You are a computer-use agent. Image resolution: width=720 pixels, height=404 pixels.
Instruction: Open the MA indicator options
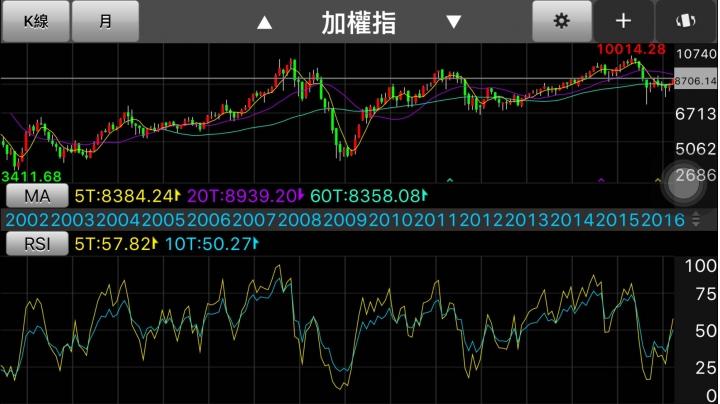(x=35, y=195)
